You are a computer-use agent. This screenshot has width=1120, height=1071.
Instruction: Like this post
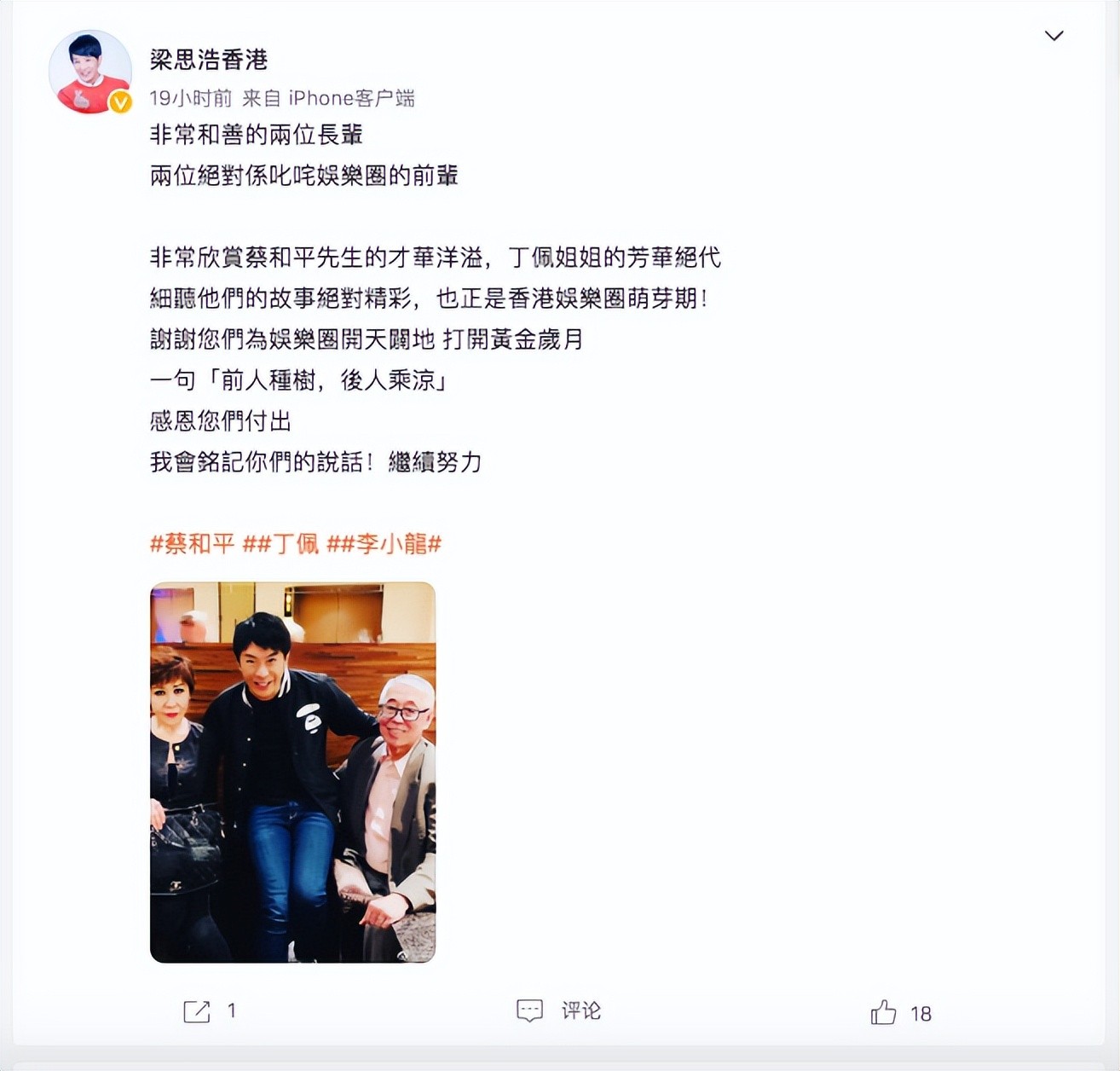click(884, 1013)
